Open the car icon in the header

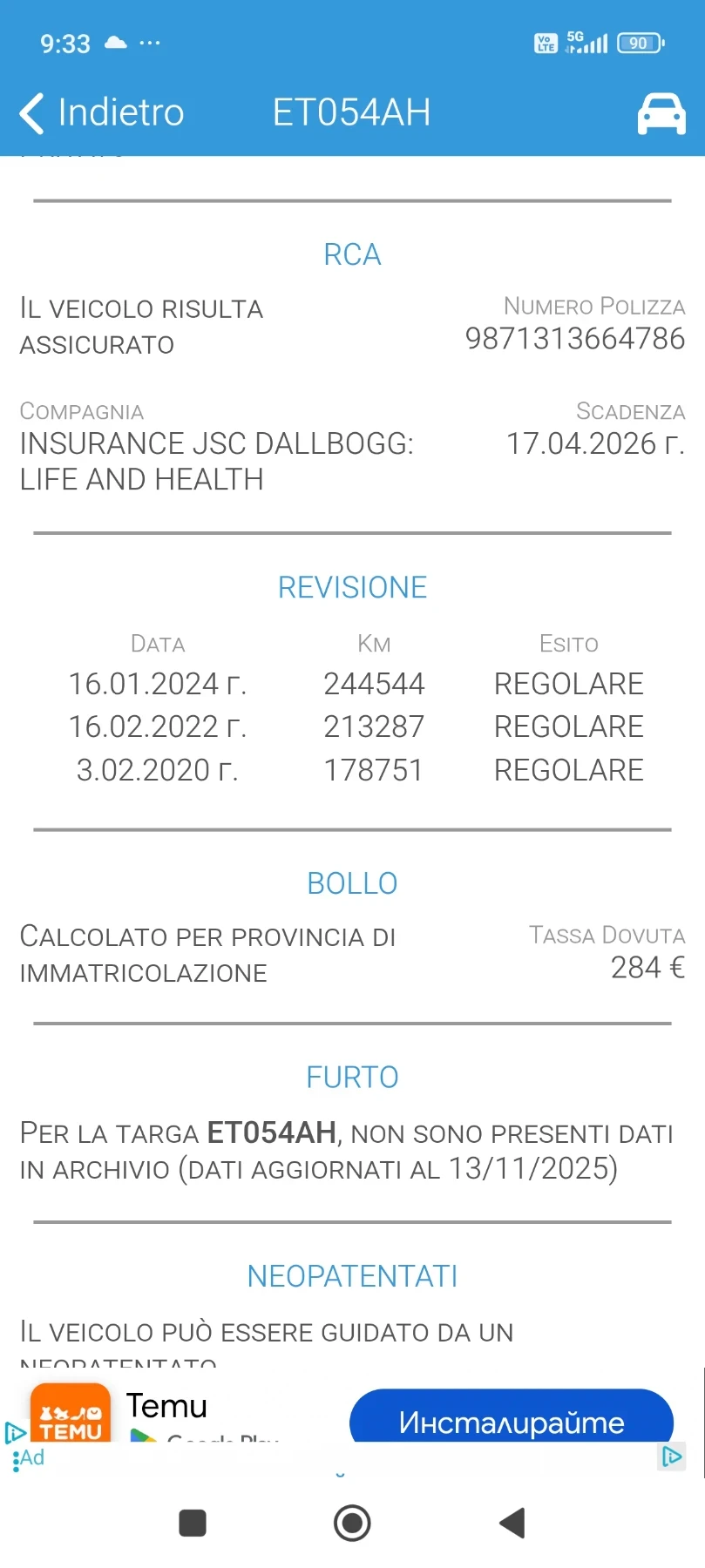pyautogui.click(x=661, y=114)
